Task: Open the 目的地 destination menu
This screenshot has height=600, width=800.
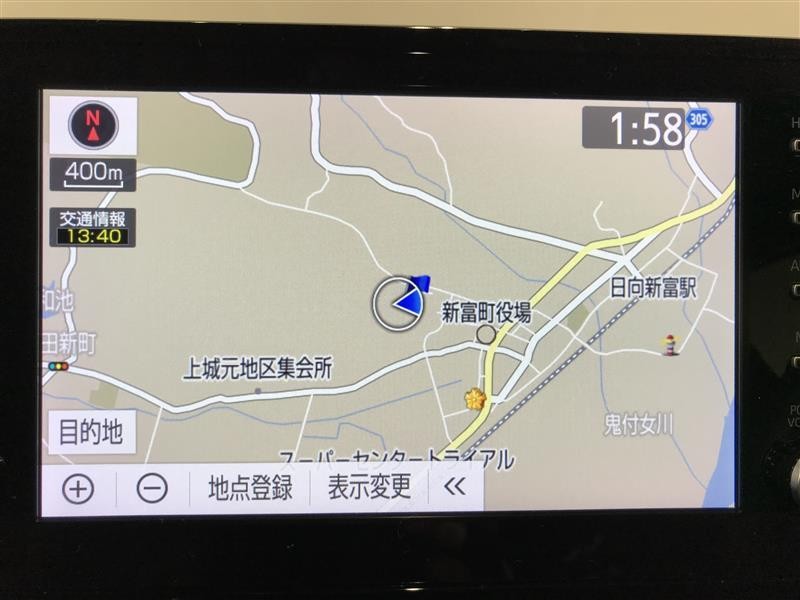Action: [90, 432]
